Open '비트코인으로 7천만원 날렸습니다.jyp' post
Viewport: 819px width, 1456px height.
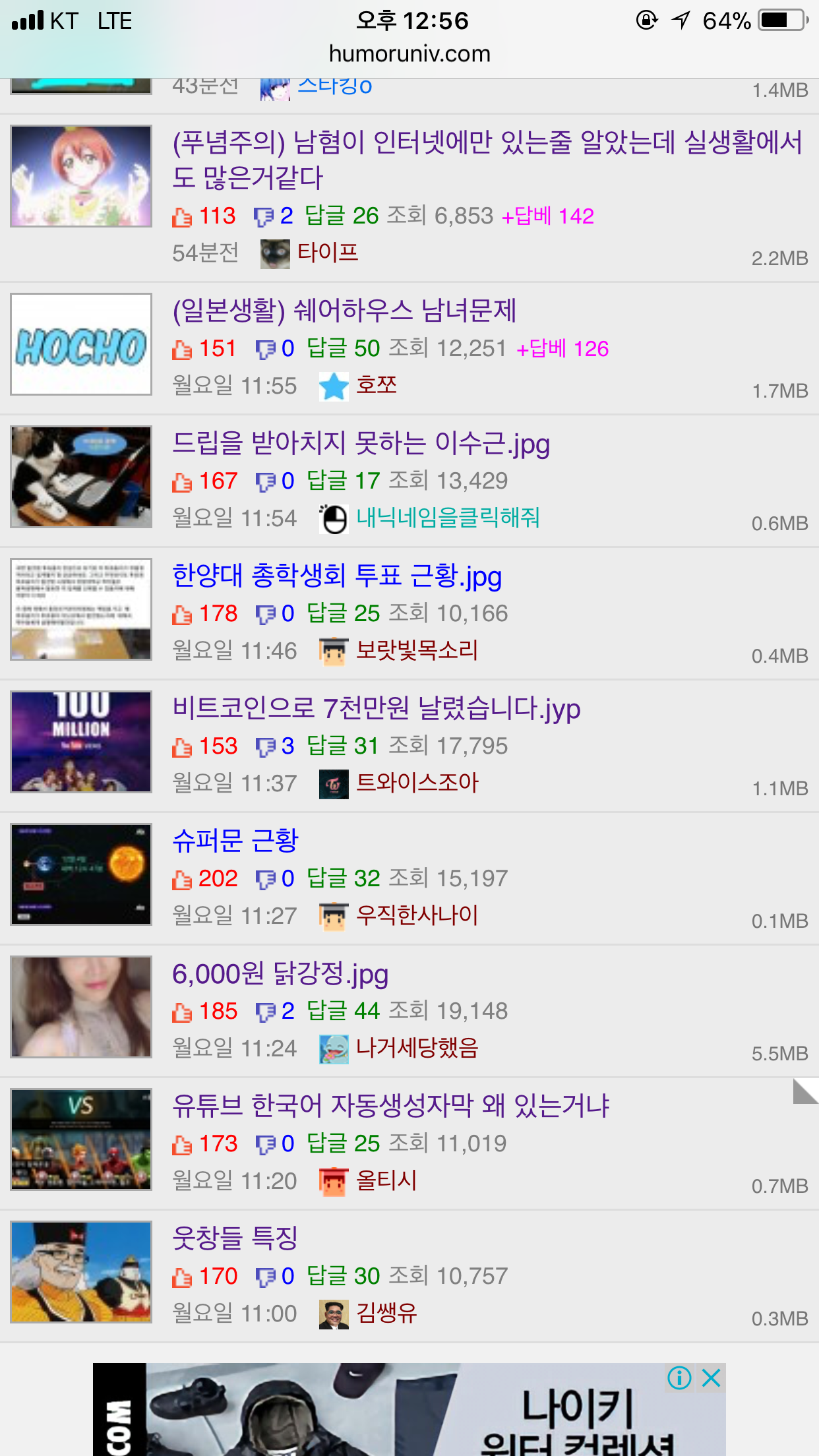point(376,709)
